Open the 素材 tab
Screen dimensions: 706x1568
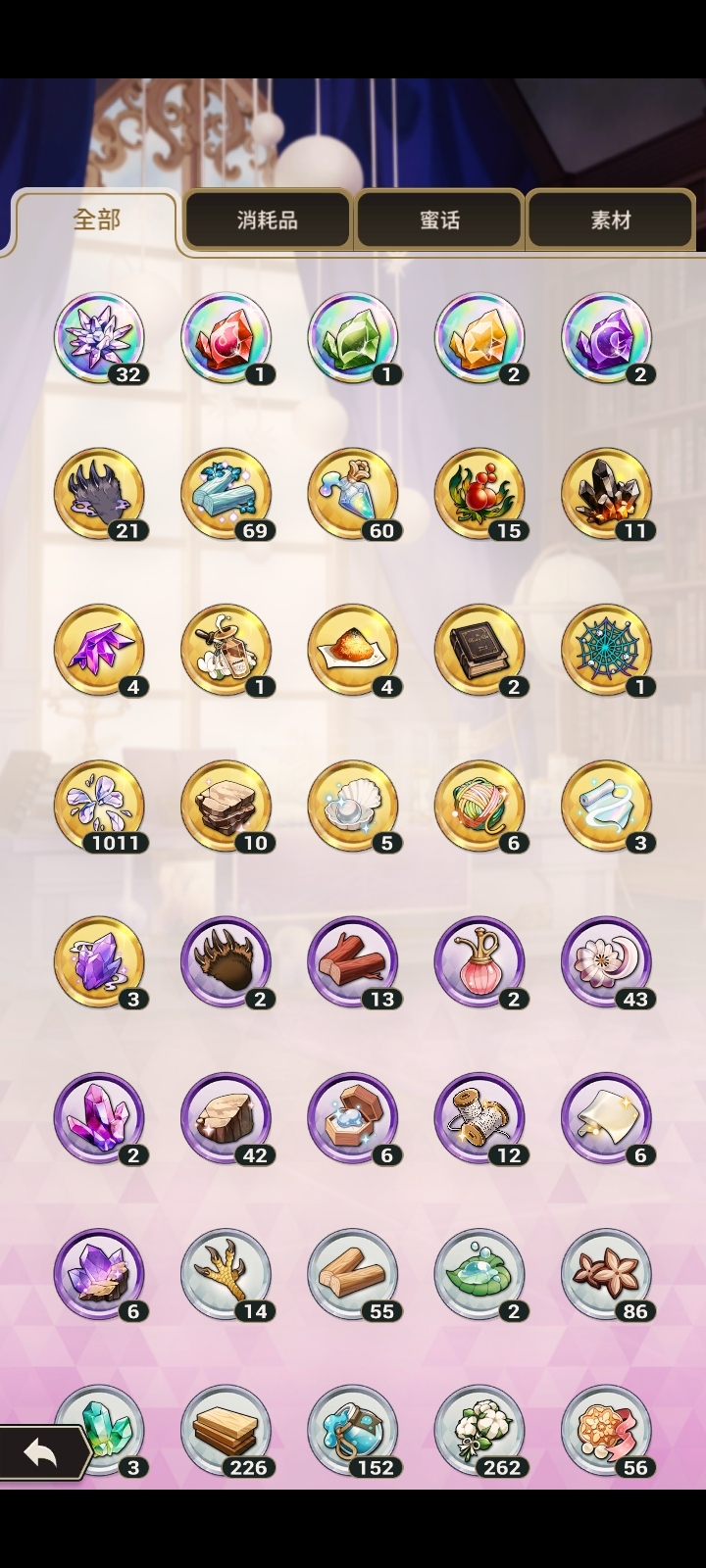click(610, 220)
